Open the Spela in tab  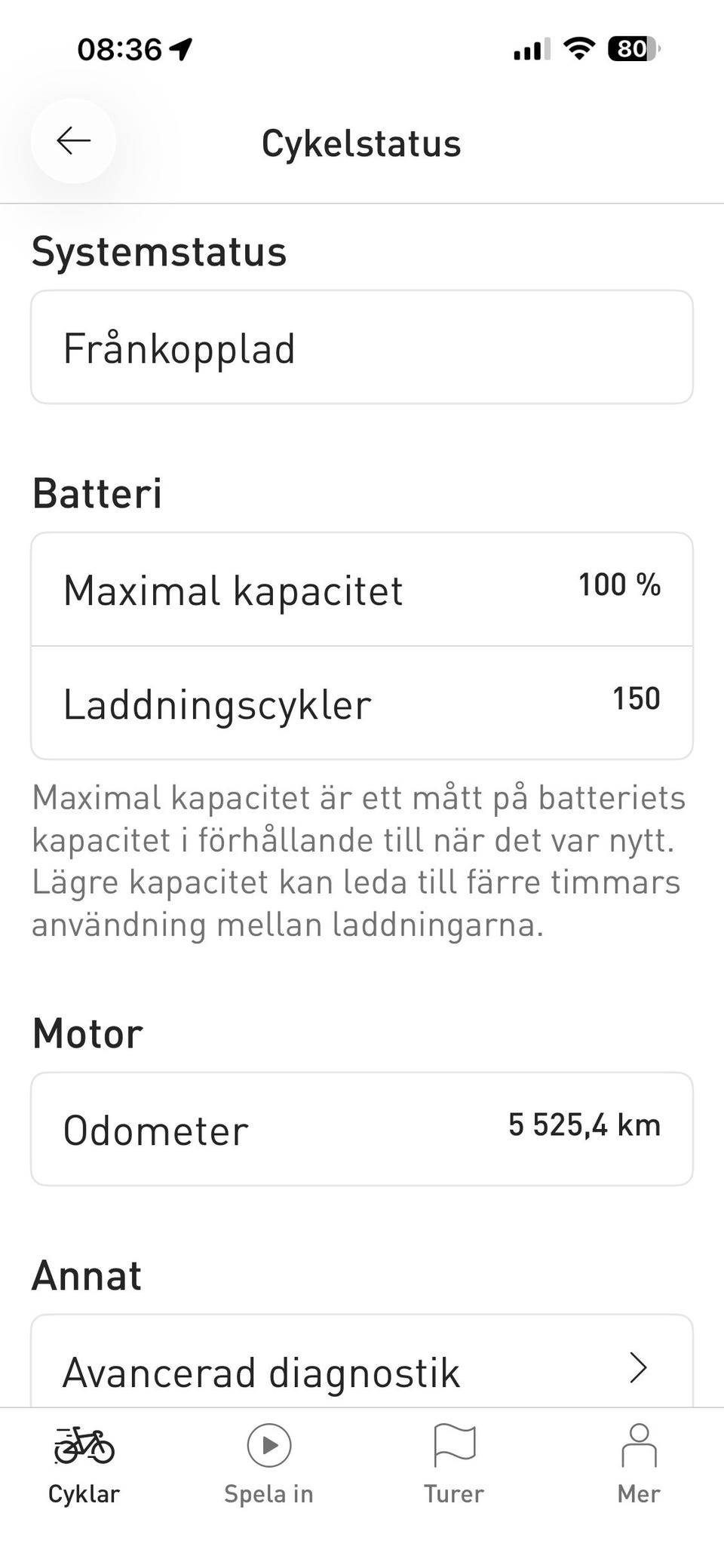268,1463
